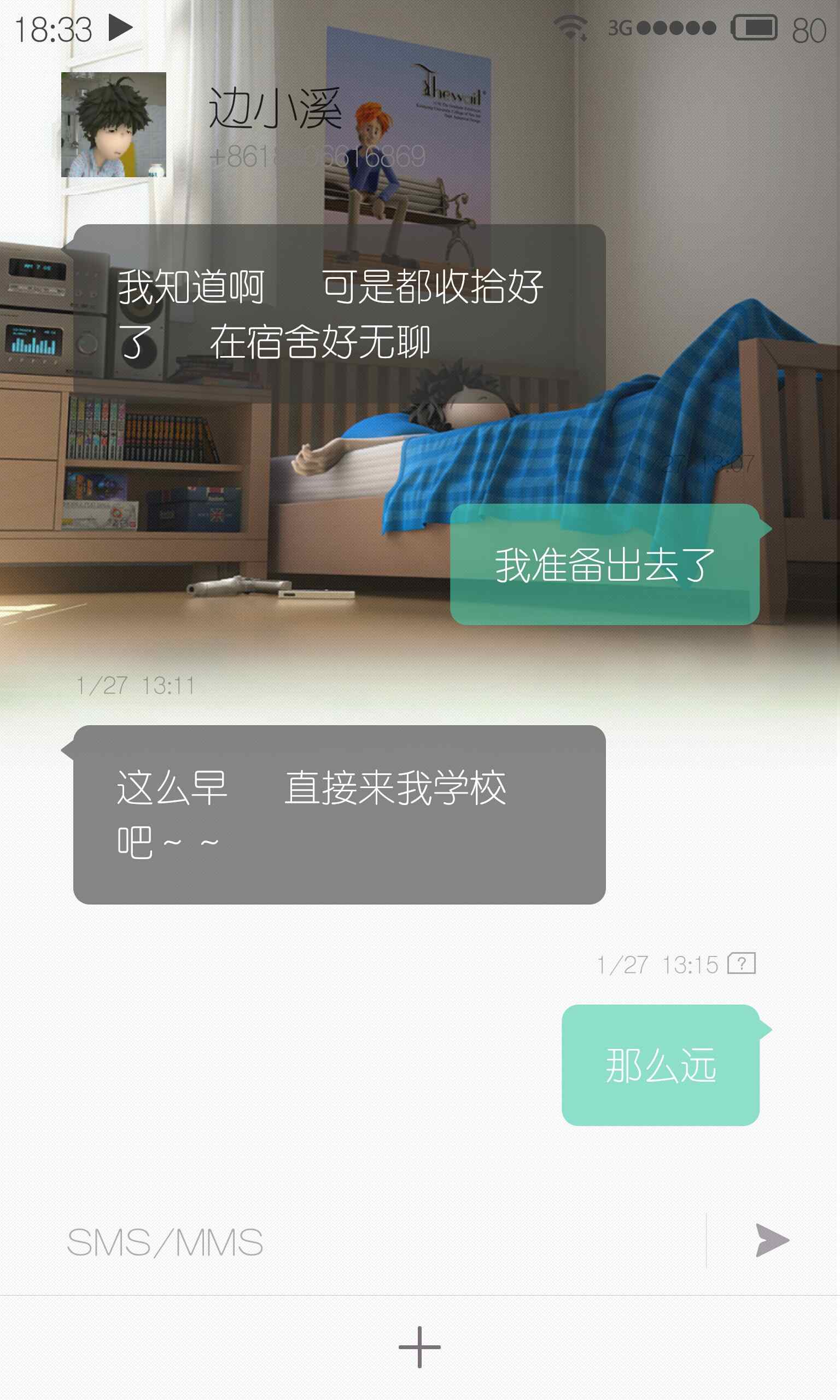Select the message 我知道啊 可是都收拾好了

click(339, 313)
